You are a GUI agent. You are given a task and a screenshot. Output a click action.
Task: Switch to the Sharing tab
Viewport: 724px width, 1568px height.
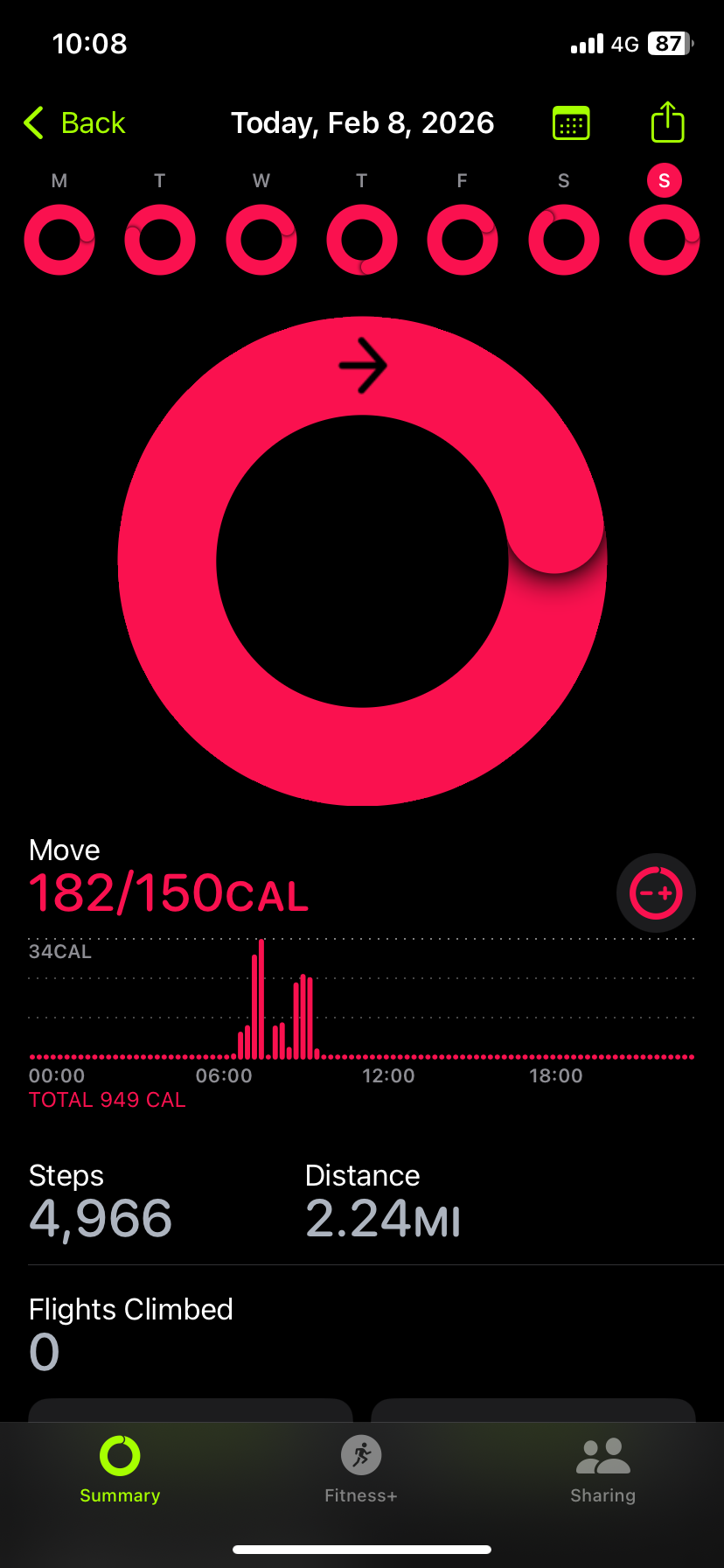[602, 1470]
